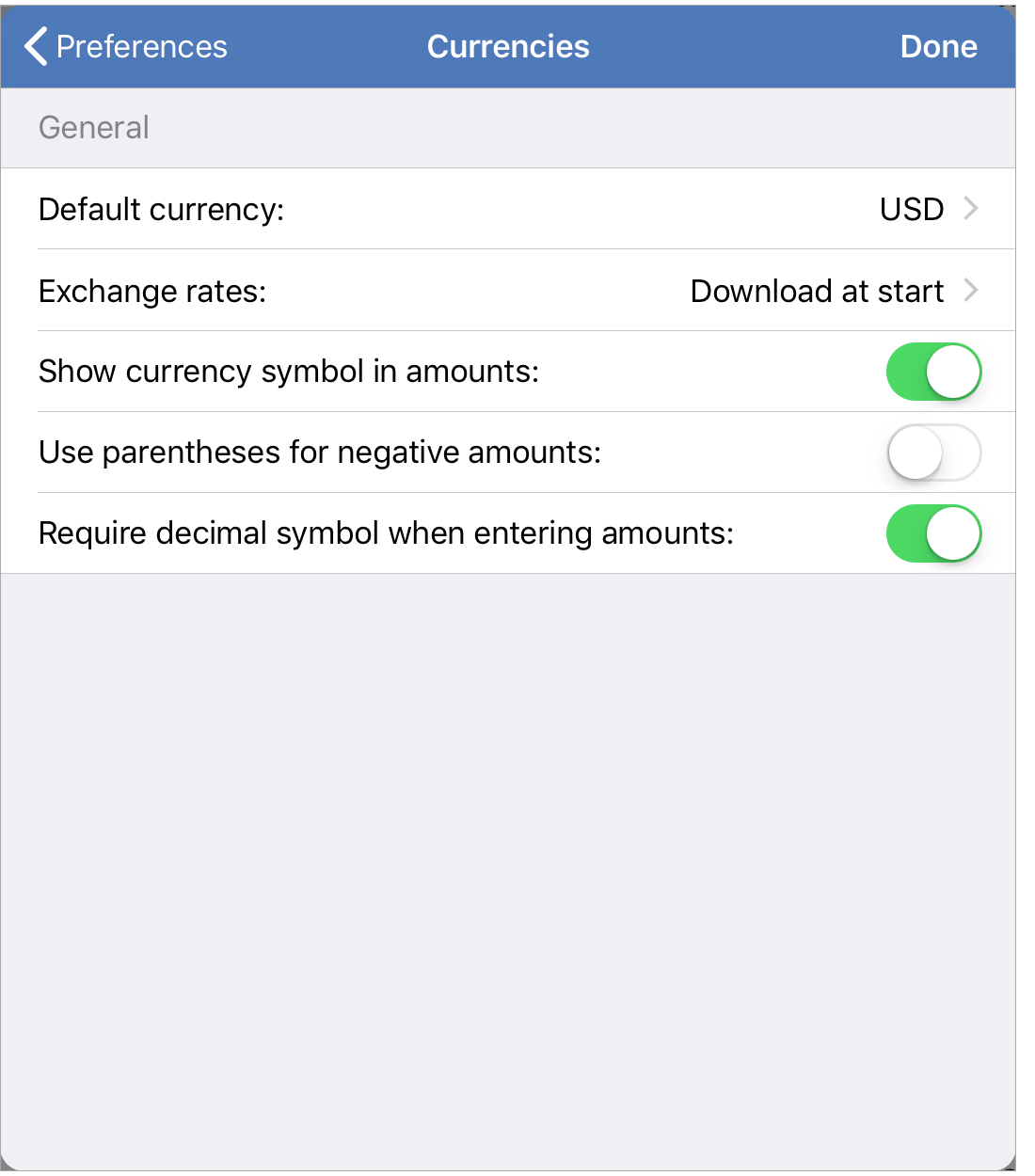Tap the Use parentheses for negative amounts label
This screenshot has width=1035, height=1176.
321,453
